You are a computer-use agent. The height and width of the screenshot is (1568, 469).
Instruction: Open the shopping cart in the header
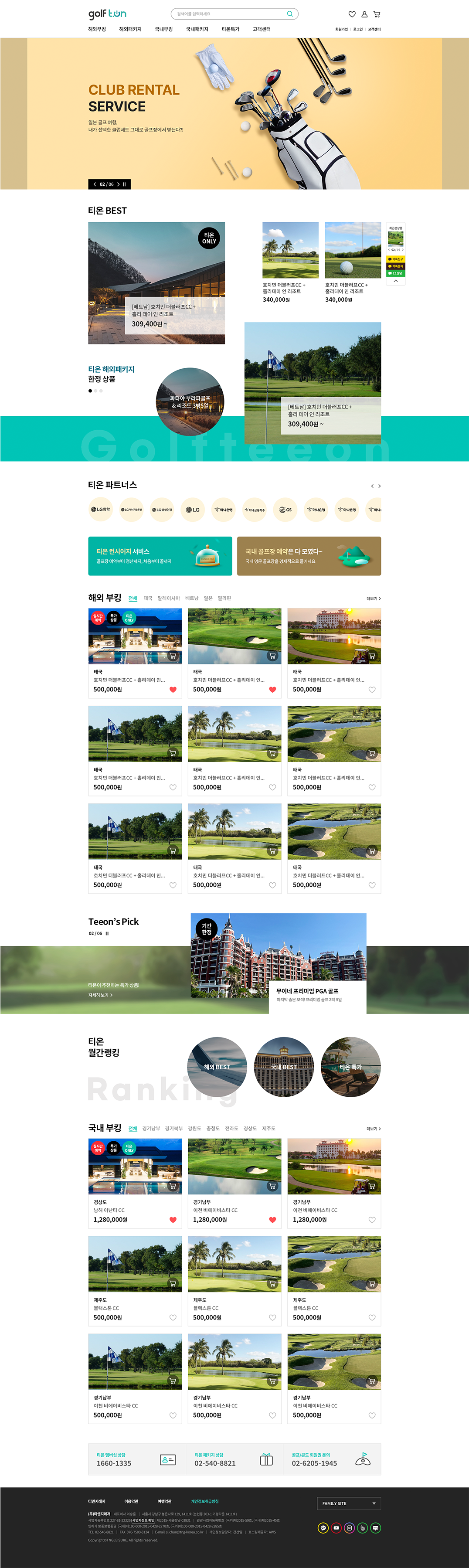click(377, 14)
